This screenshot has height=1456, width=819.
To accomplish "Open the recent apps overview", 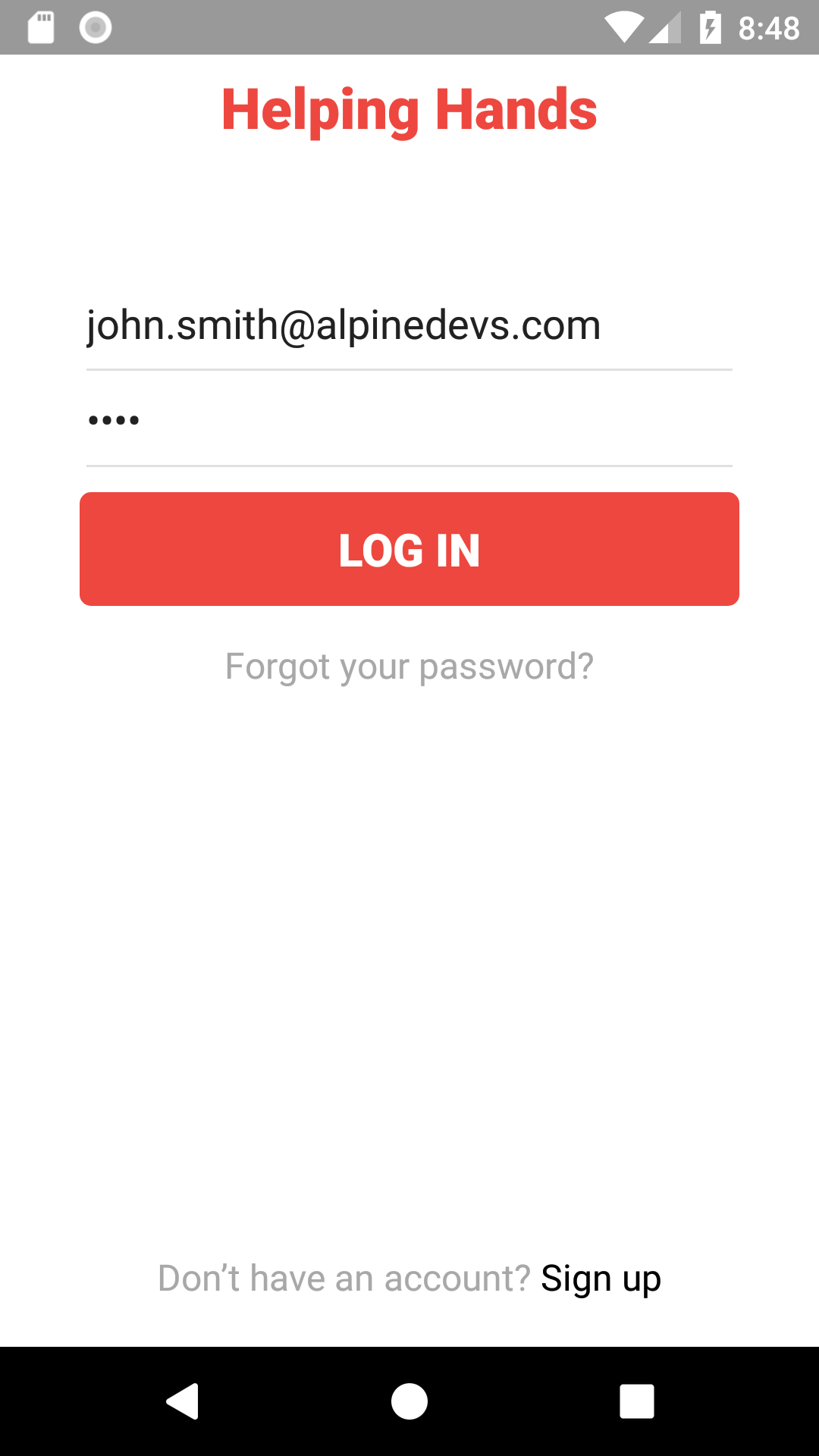I will tap(637, 1401).
